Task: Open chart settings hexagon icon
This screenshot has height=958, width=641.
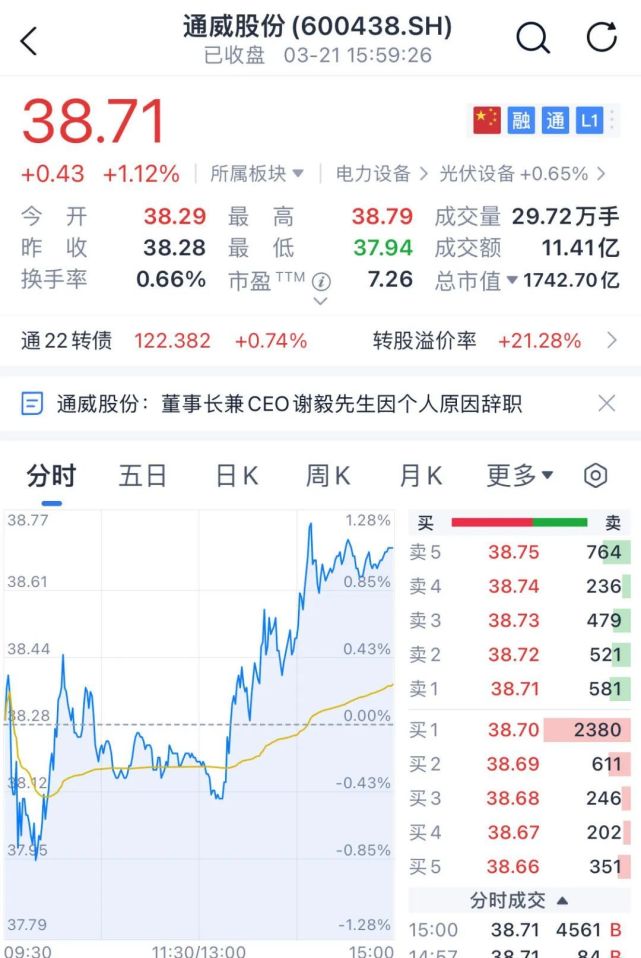Action: [595, 476]
